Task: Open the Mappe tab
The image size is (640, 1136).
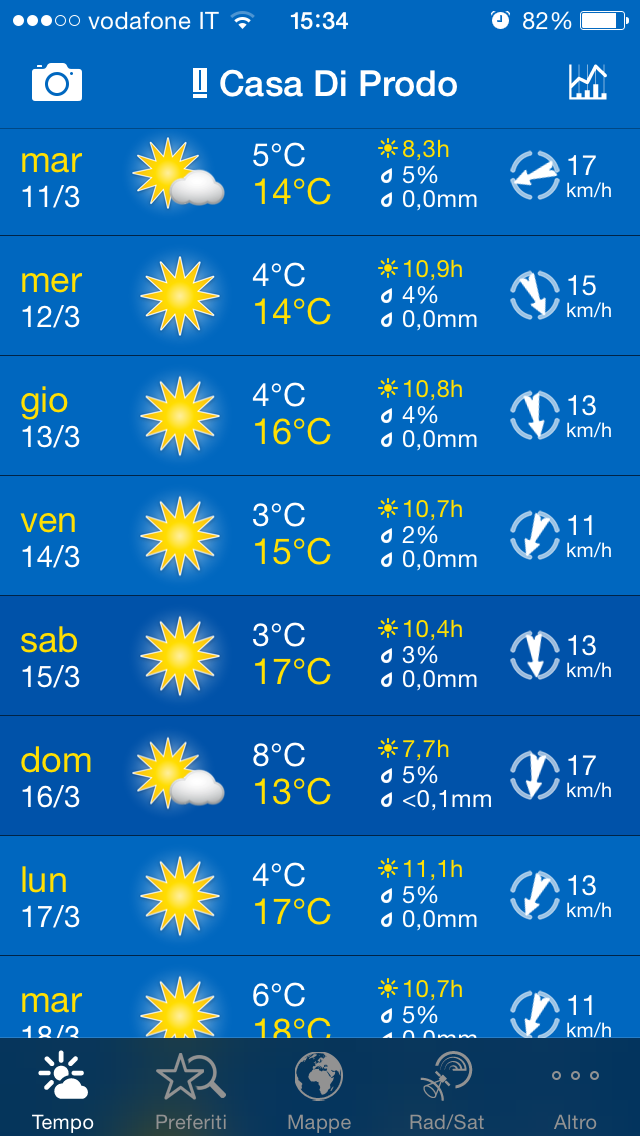Action: point(319,1090)
